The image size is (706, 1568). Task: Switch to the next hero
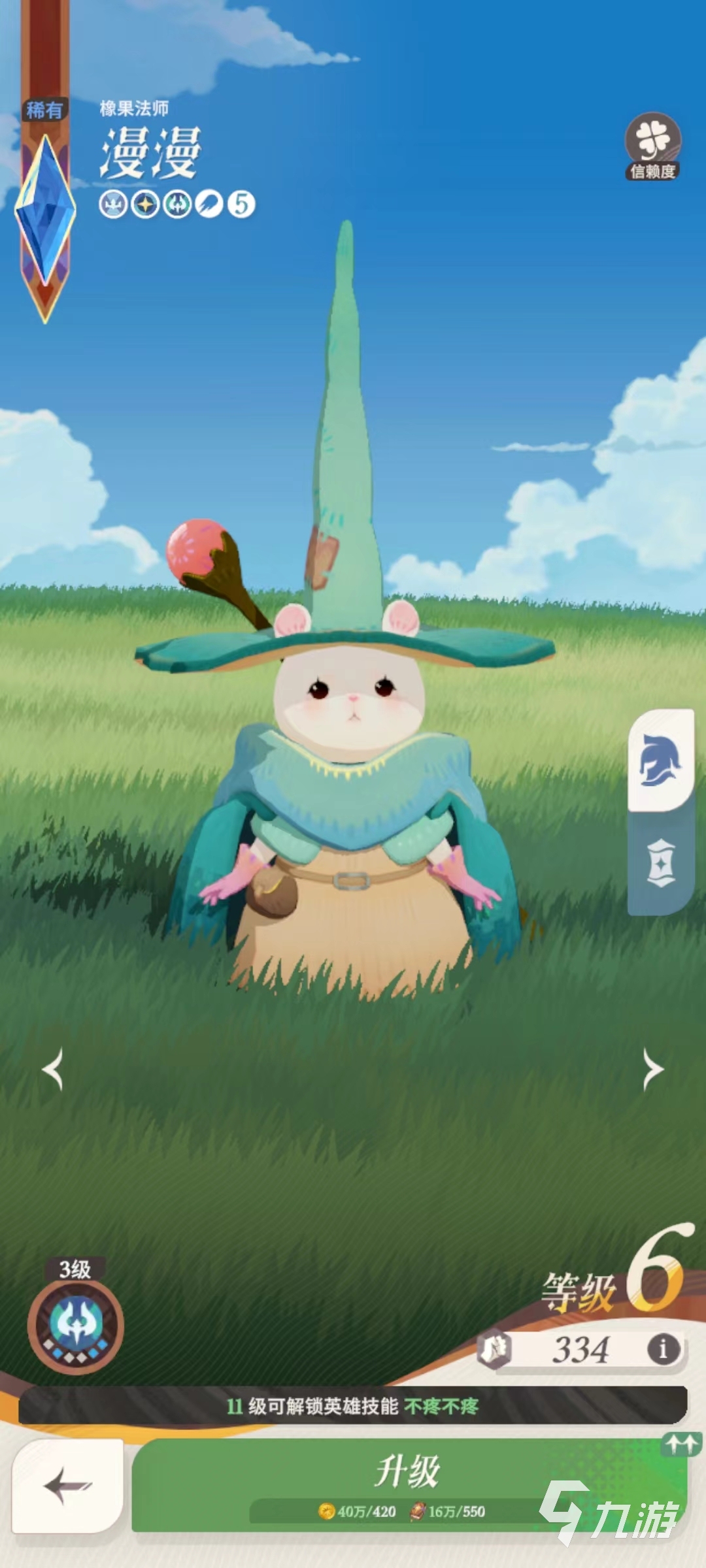pyautogui.click(x=652, y=1070)
